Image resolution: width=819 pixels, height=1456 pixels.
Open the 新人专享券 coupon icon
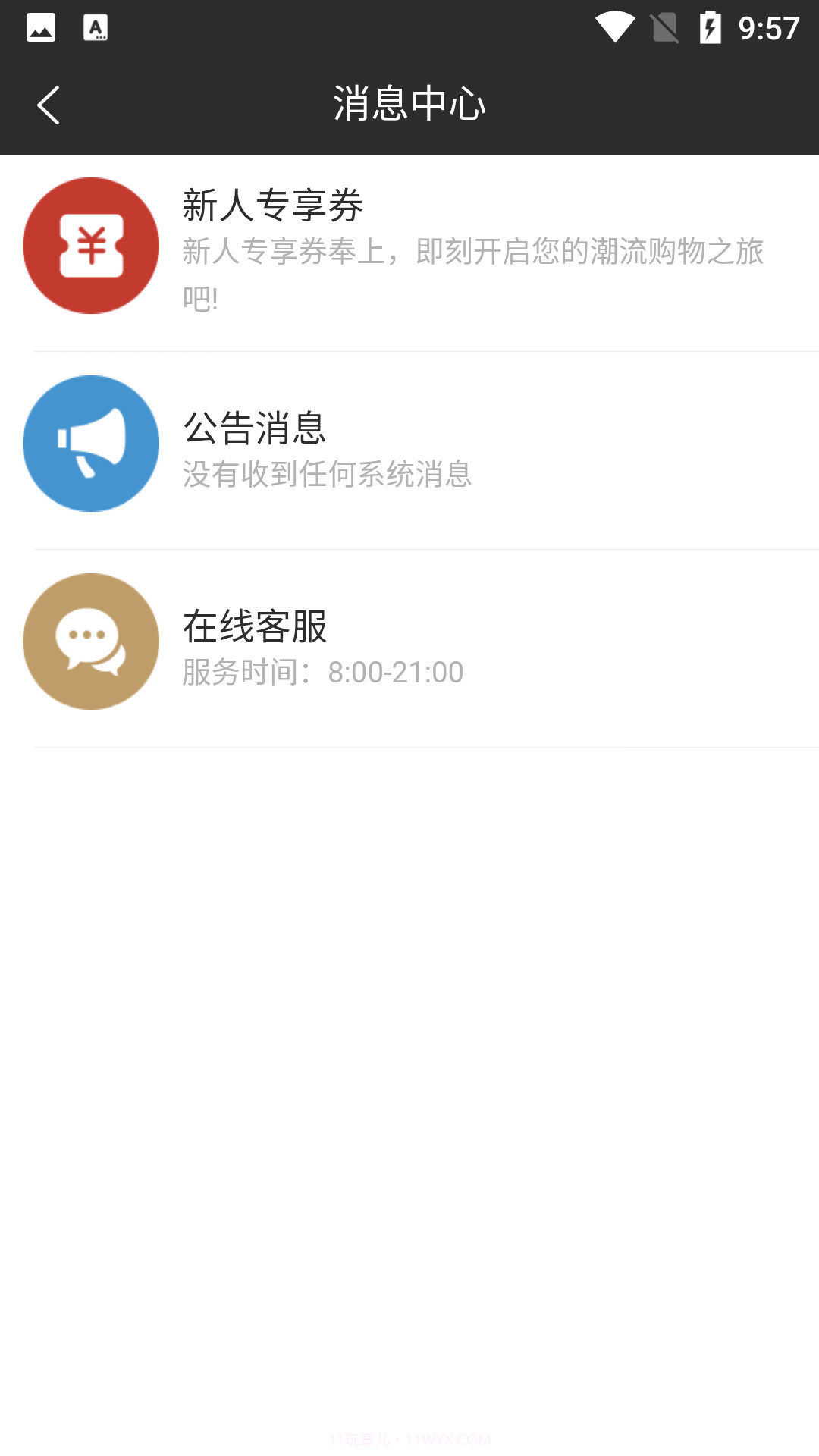pyautogui.click(x=90, y=246)
